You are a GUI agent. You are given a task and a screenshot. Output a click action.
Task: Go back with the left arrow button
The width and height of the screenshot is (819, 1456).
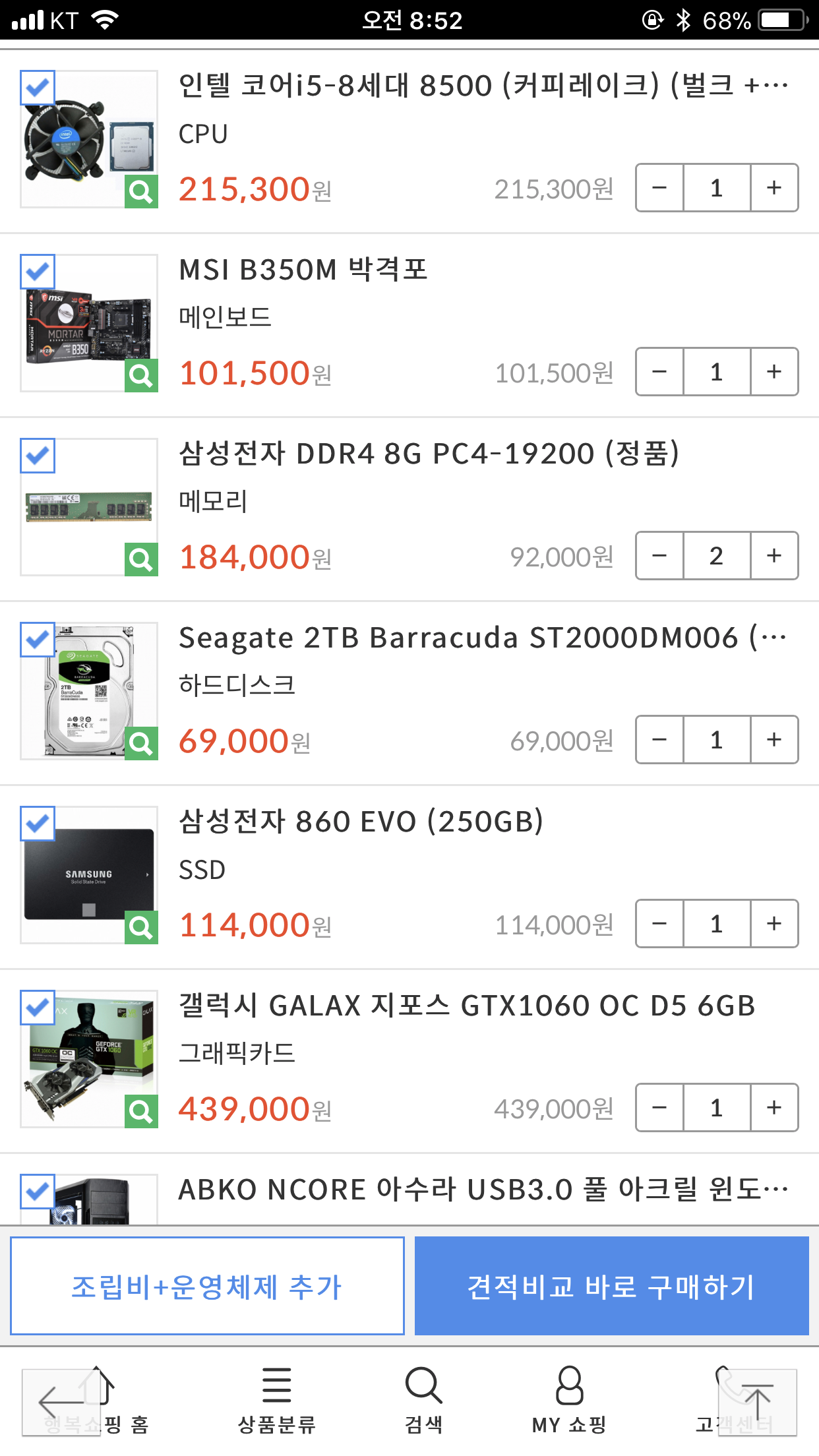[x=61, y=1403]
